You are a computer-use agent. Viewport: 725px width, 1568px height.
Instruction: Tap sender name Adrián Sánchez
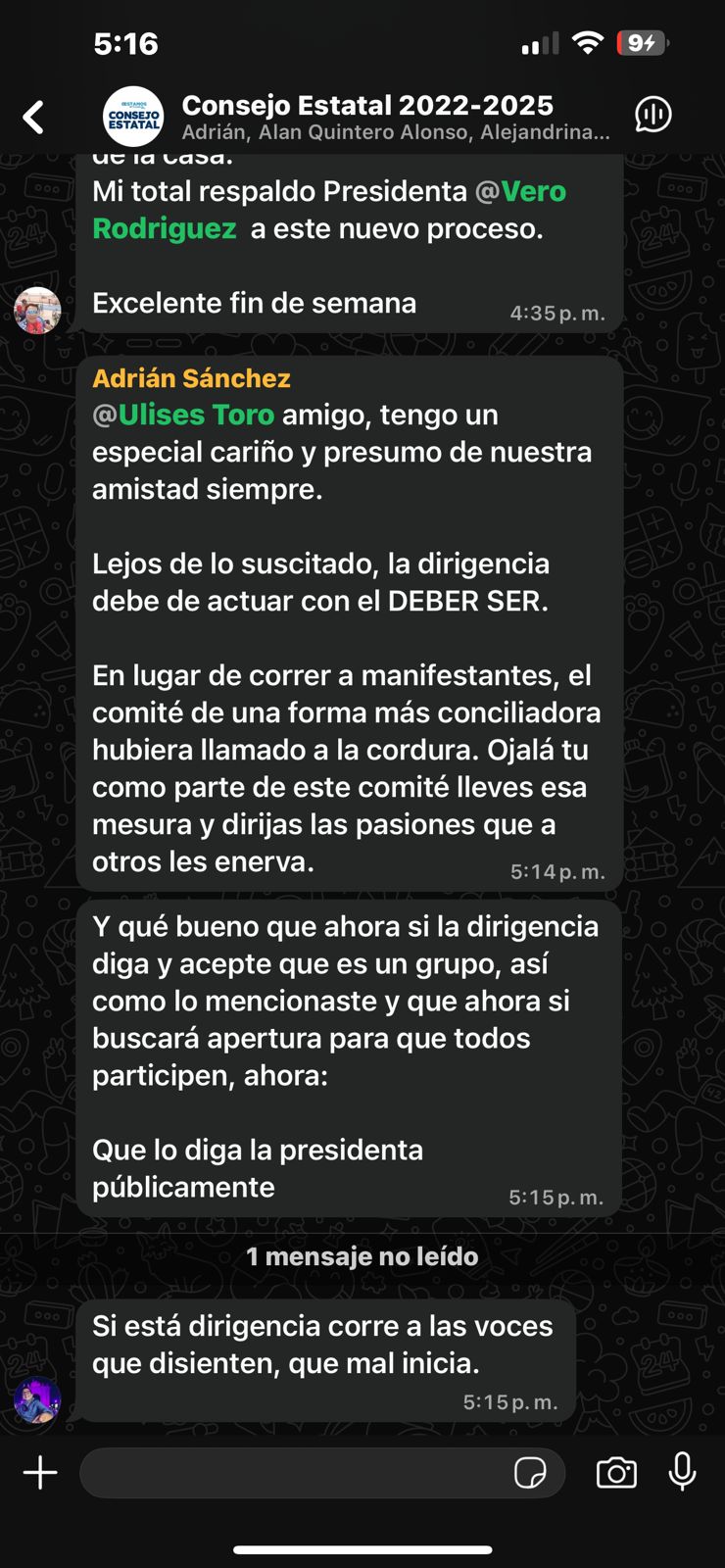[x=191, y=378]
